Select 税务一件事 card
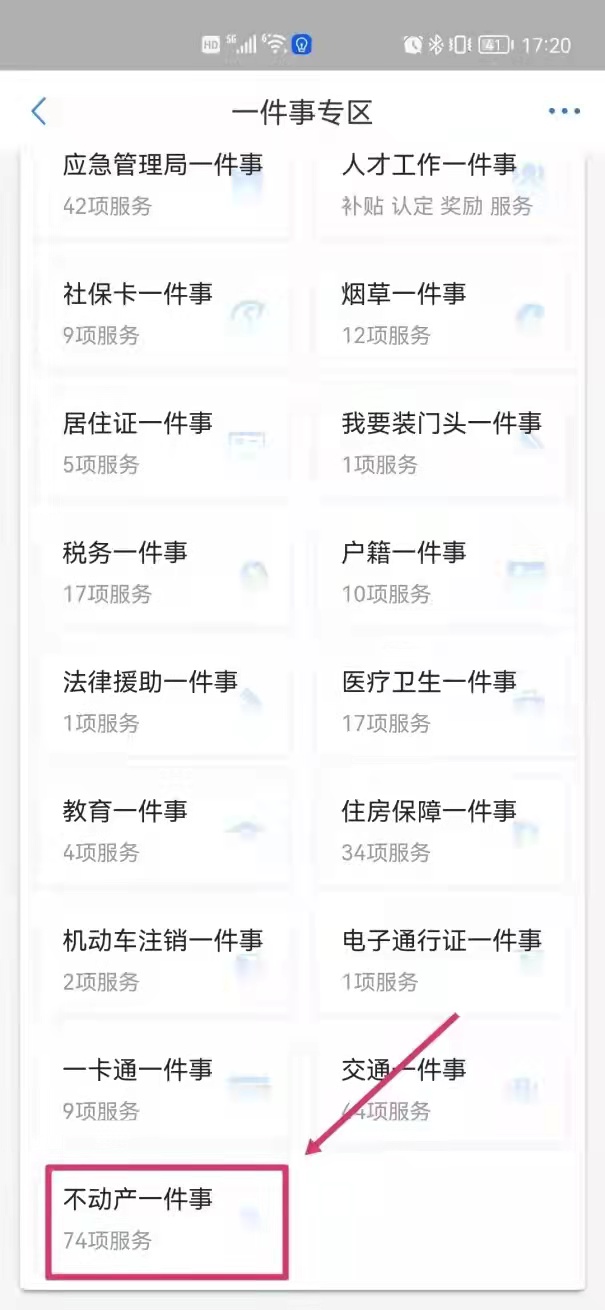 coord(165,571)
